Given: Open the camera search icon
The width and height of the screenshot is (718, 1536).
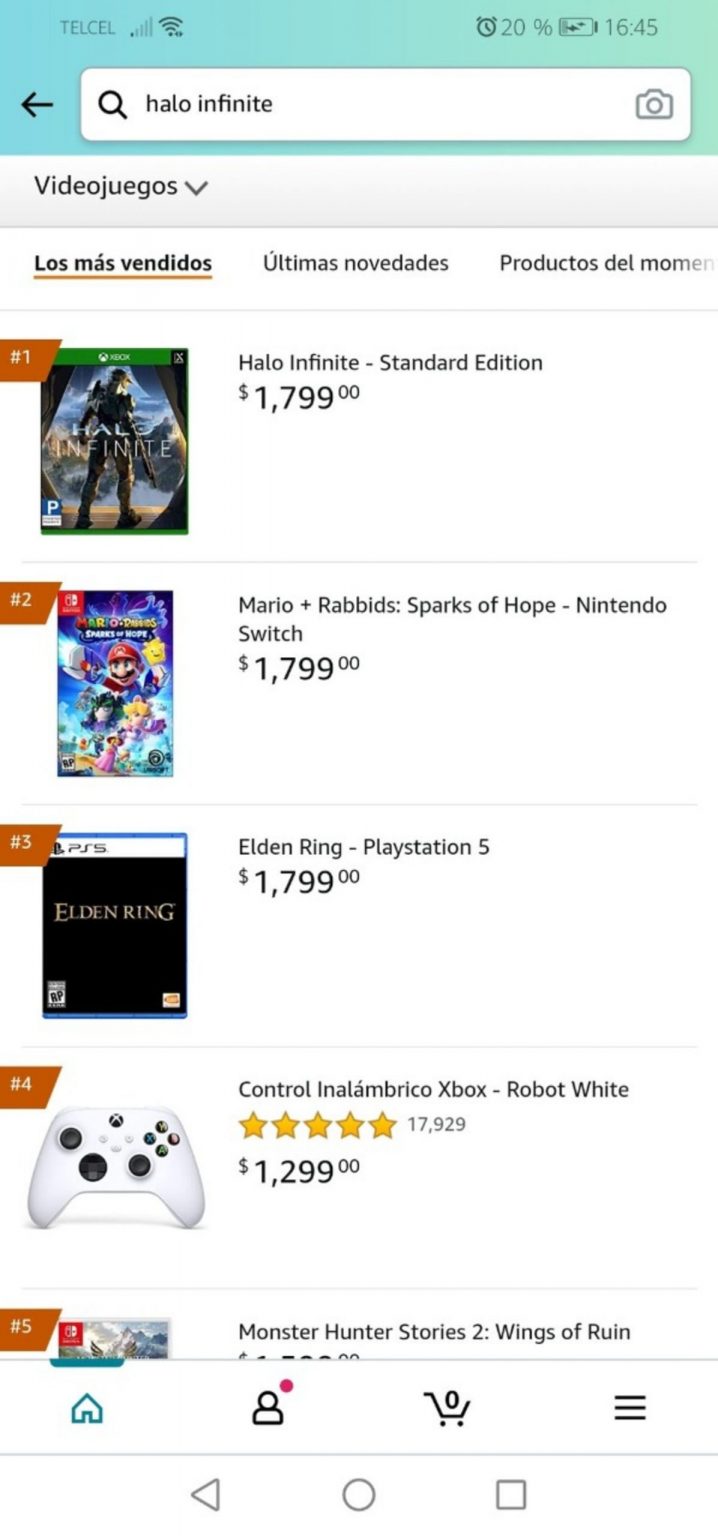Looking at the screenshot, I should [x=654, y=104].
